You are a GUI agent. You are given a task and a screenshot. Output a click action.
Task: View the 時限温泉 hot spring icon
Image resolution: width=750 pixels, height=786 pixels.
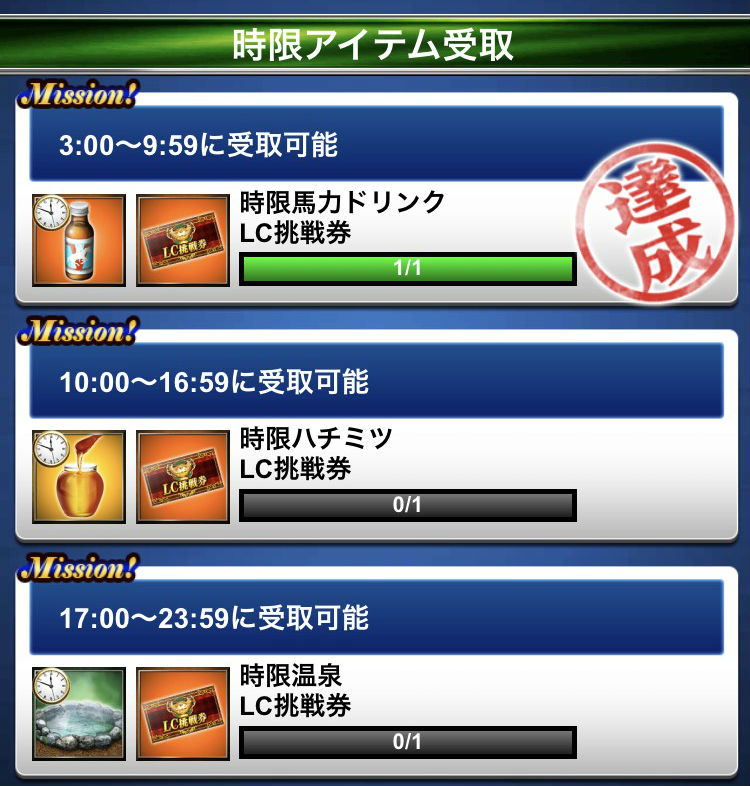tap(79, 713)
